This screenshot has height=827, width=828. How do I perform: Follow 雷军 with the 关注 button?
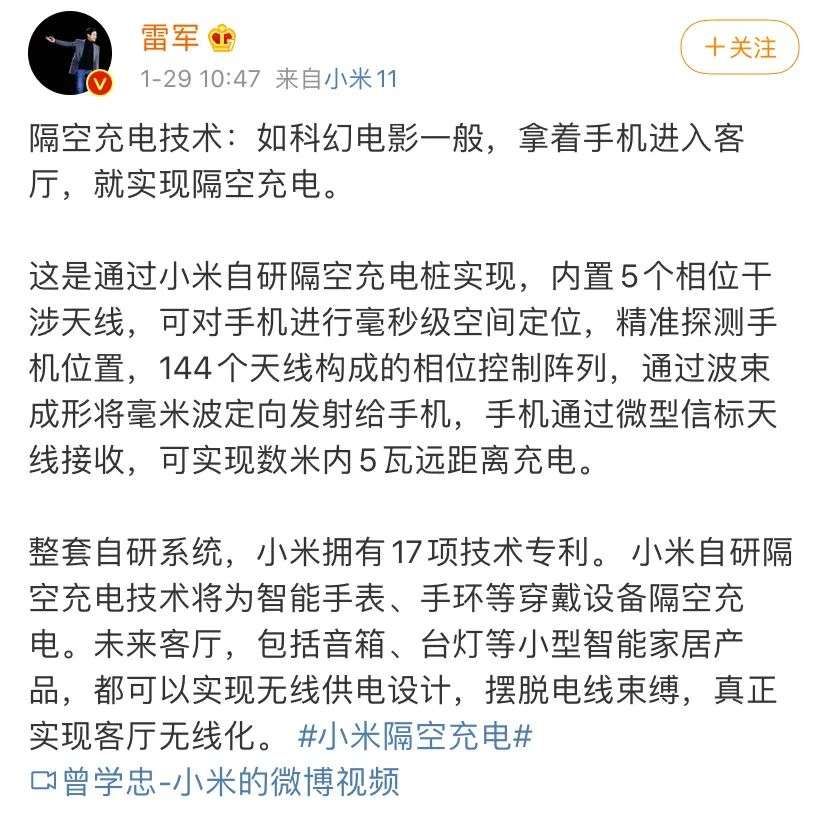tap(739, 47)
